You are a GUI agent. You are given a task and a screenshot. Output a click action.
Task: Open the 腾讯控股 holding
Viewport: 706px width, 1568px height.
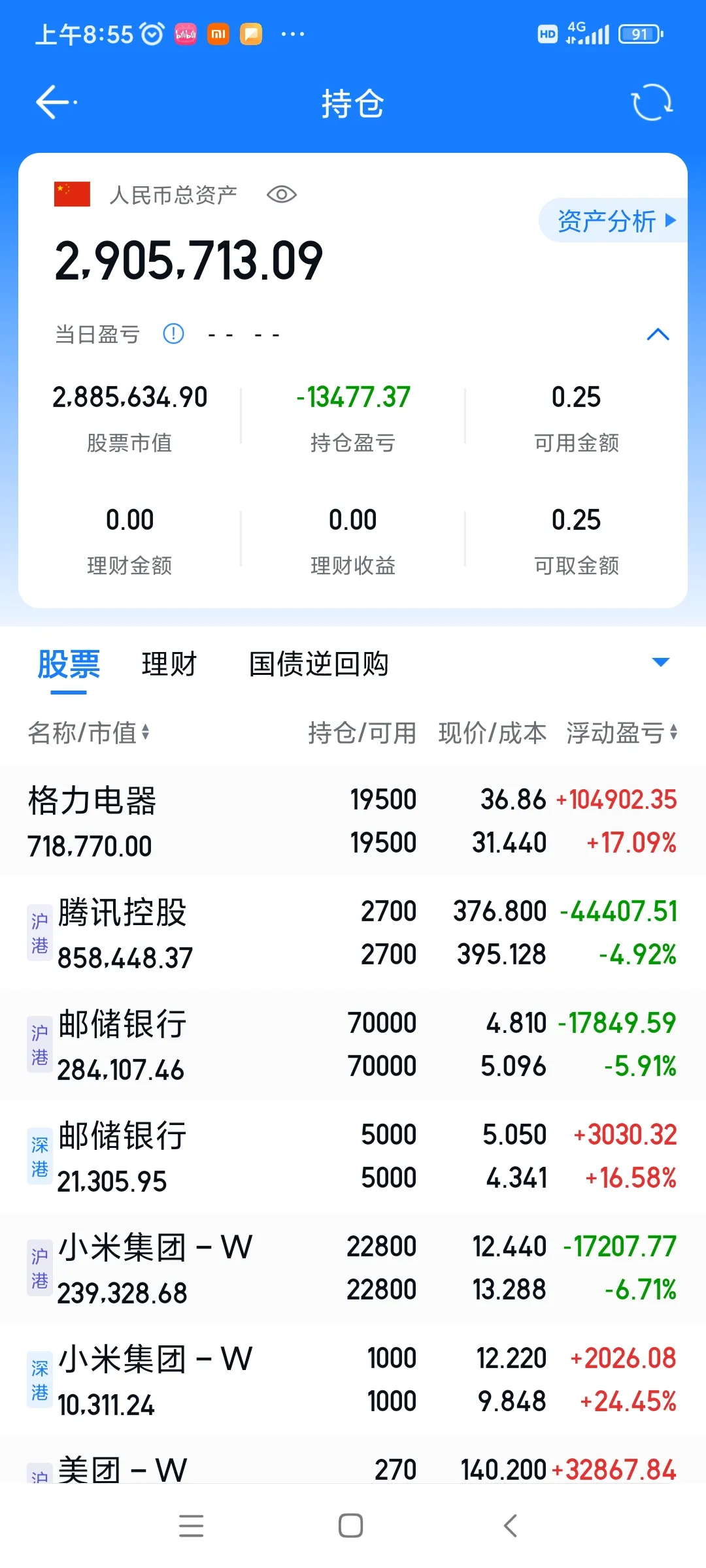pyautogui.click(x=353, y=933)
